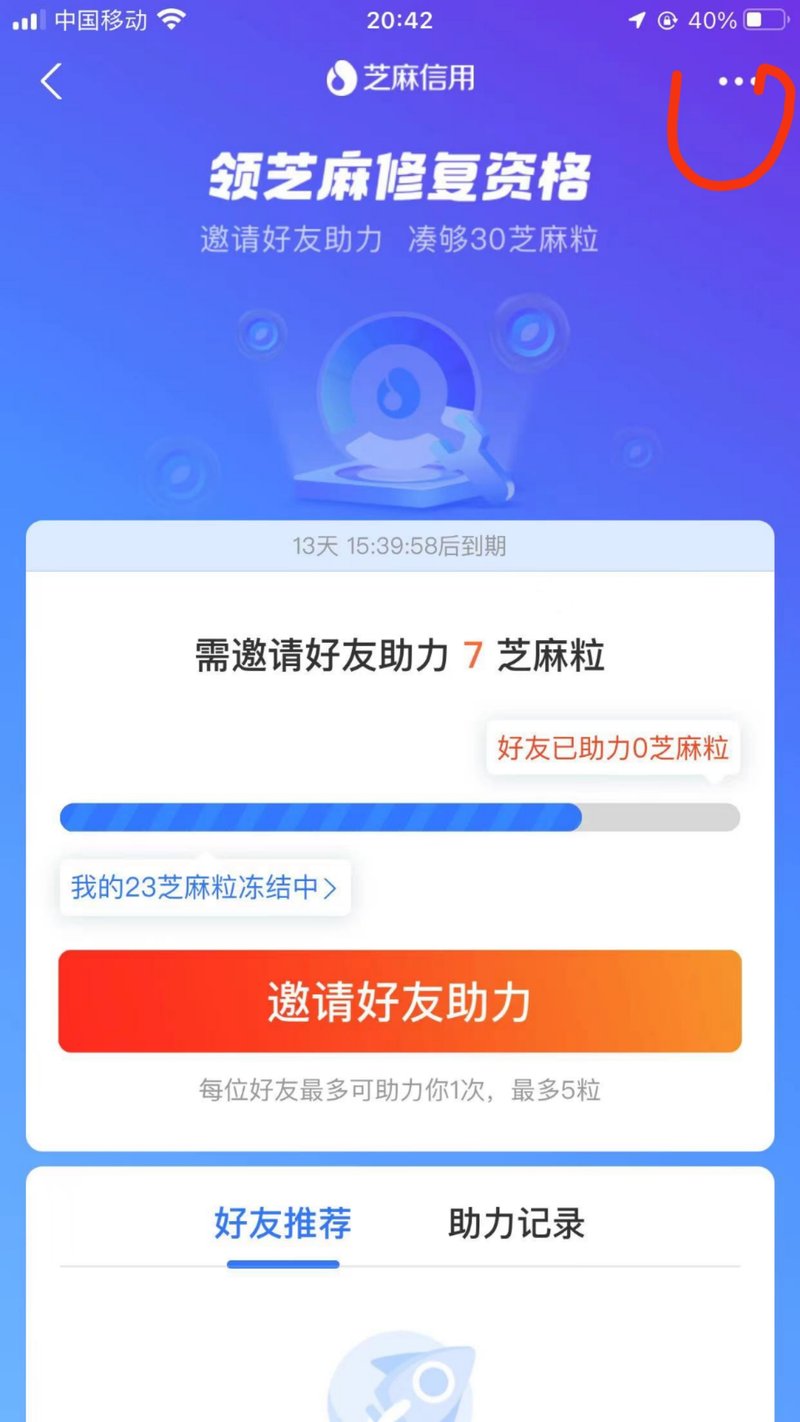The width and height of the screenshot is (800, 1422).
Task: Open the three-dot overflow menu
Action: tap(737, 81)
